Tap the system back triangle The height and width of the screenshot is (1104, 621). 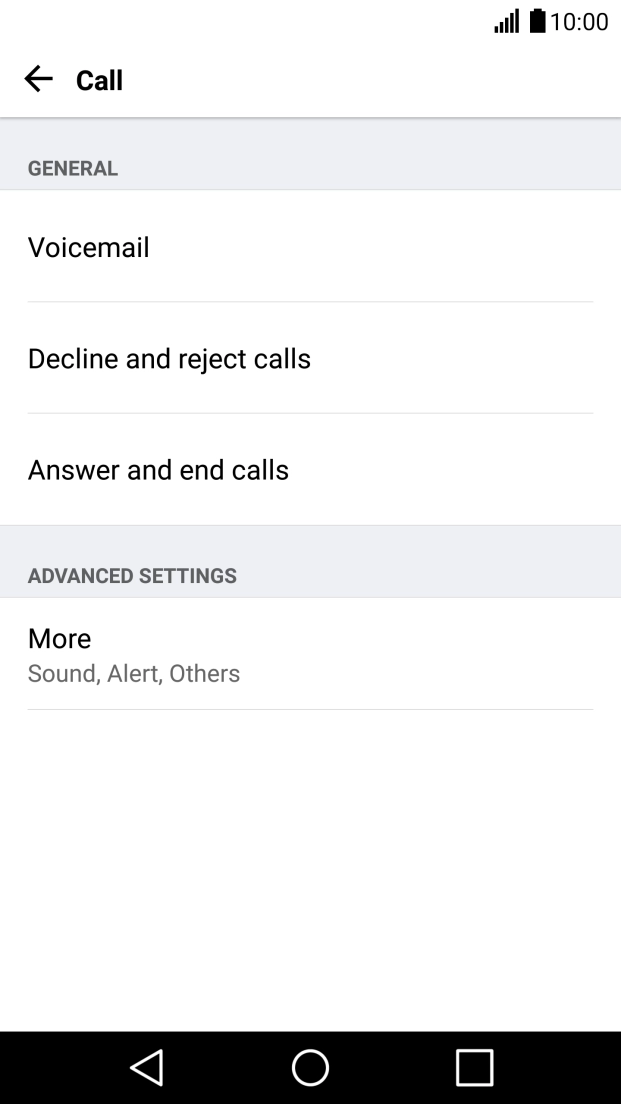click(147, 1067)
